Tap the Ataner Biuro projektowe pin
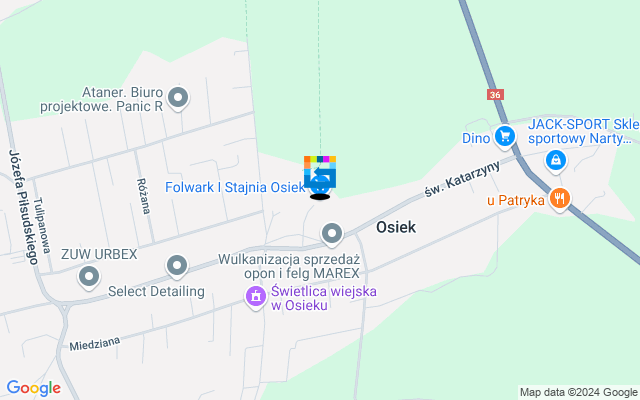This screenshot has width=640, height=400. click(x=178, y=97)
